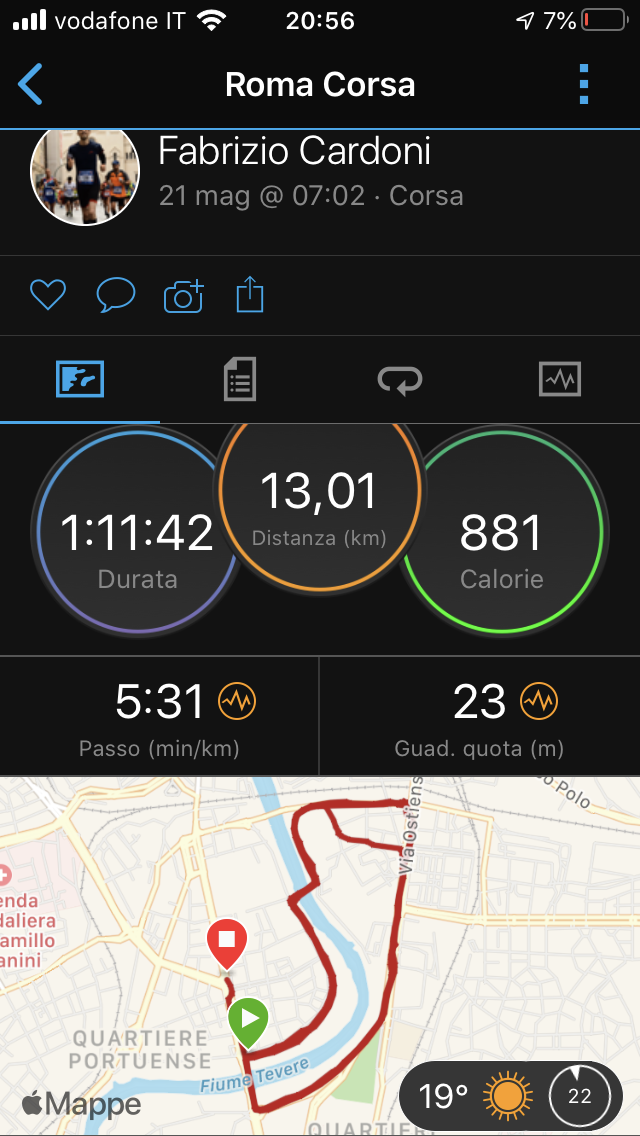Switch to the details list tab
This screenshot has height=1136, width=640.
click(239, 379)
